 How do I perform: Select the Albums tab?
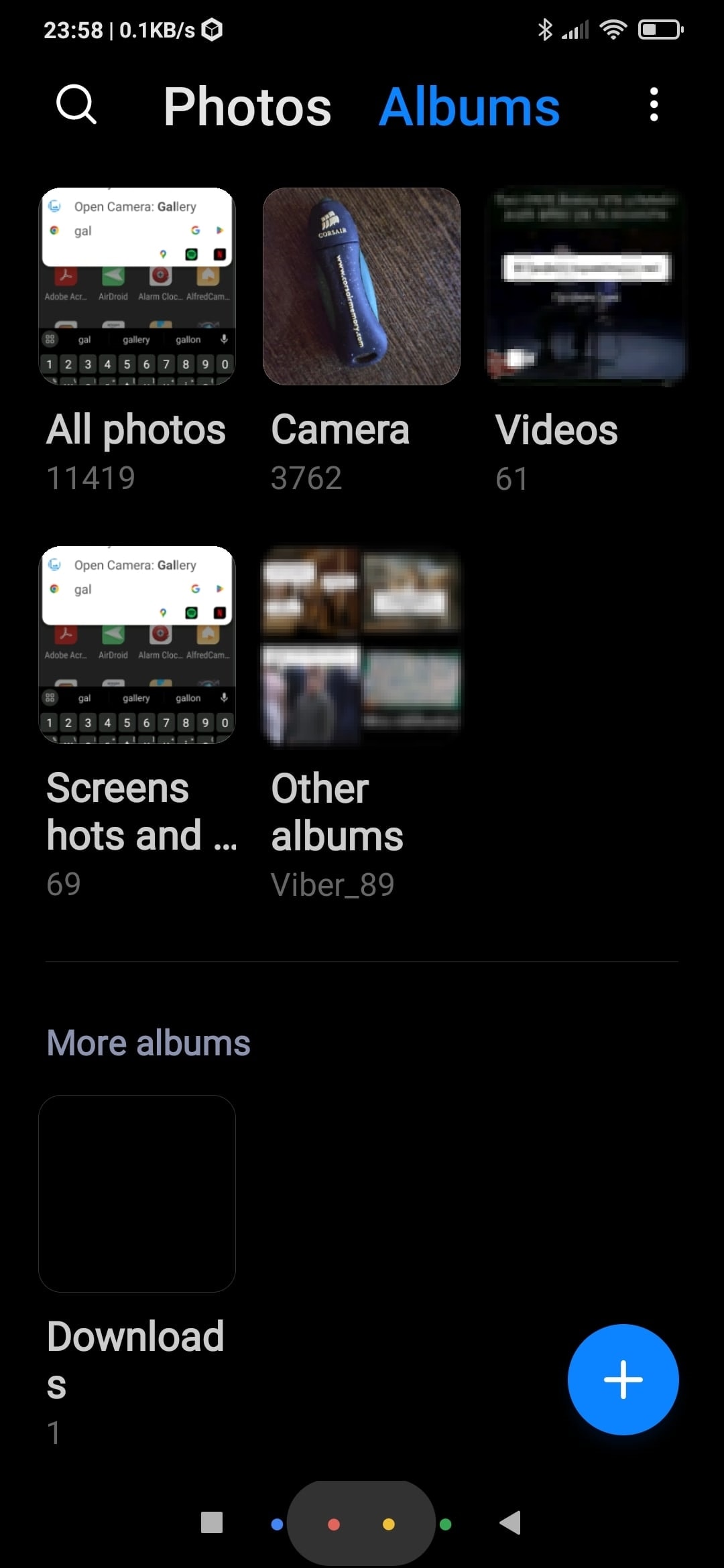469,107
